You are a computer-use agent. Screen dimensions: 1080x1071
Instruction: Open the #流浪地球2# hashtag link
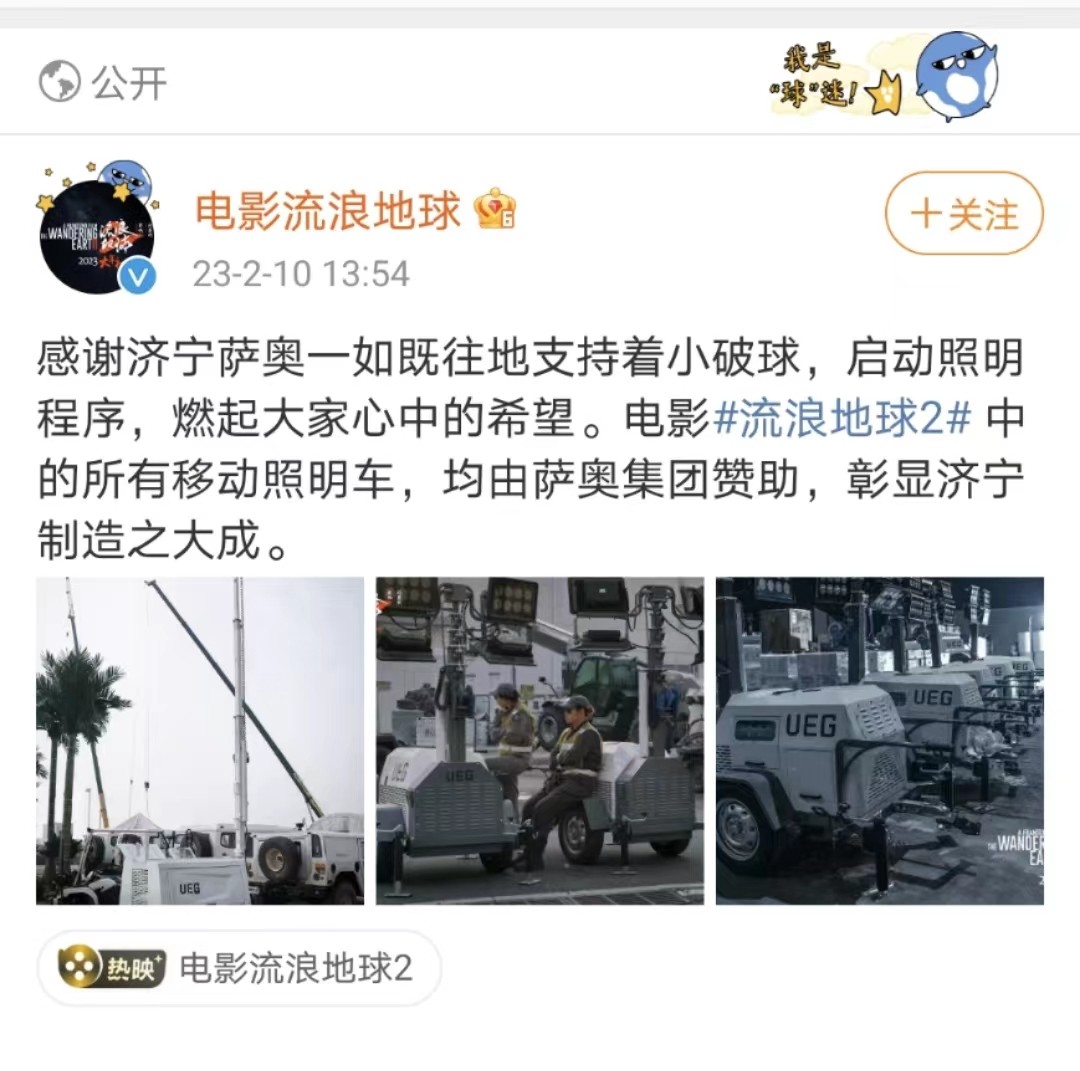pyautogui.click(x=841, y=421)
